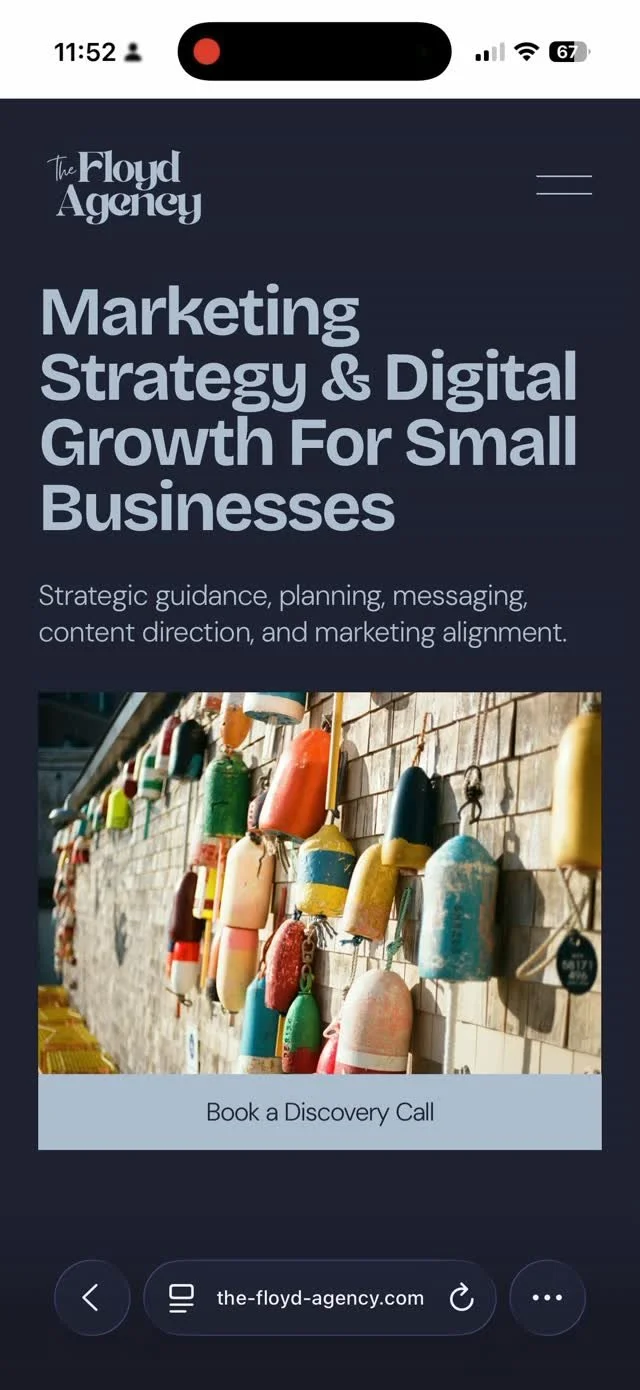Tap the Book a Discovery Call button

(320, 1112)
